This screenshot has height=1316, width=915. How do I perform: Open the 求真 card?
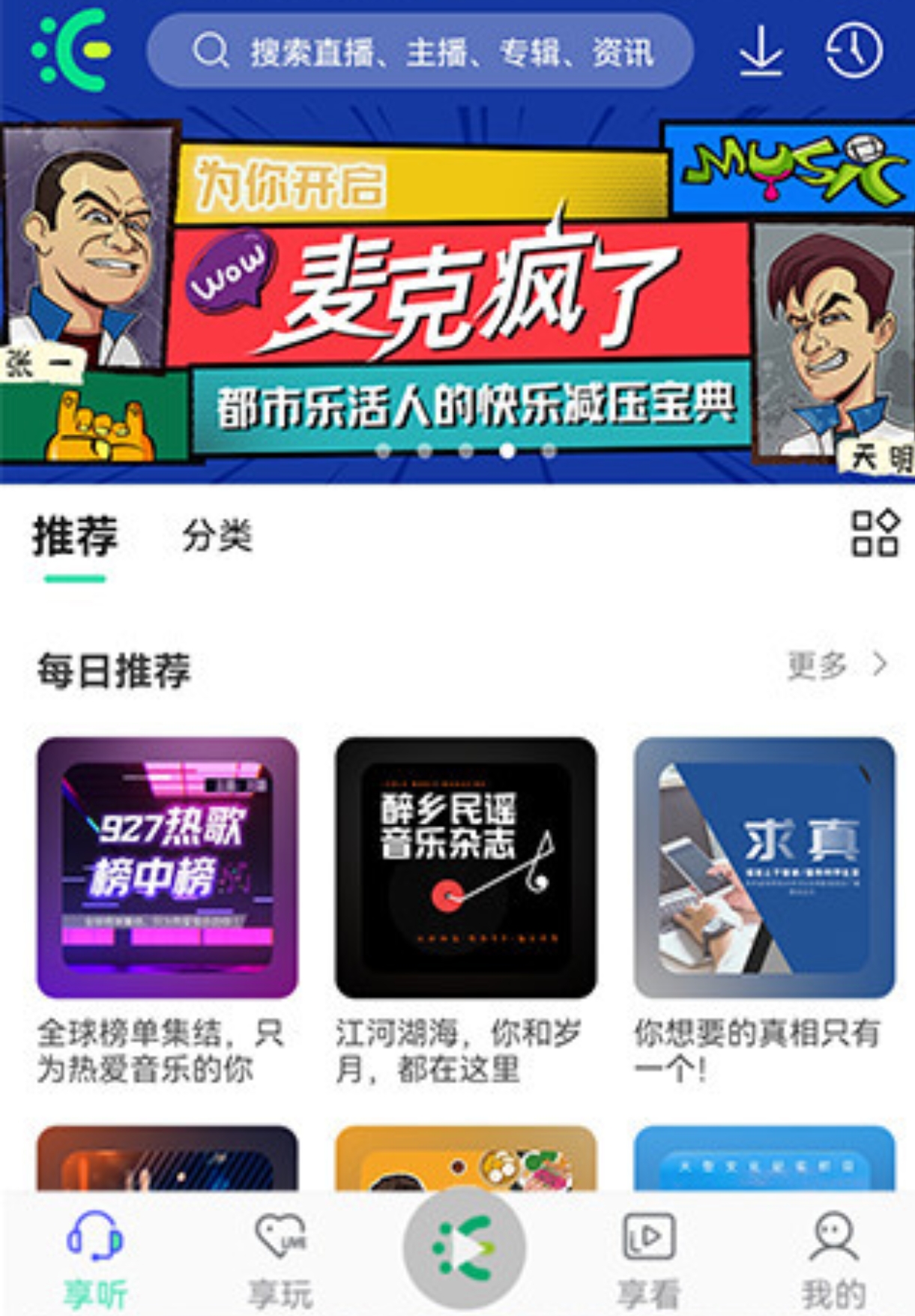pos(764,867)
